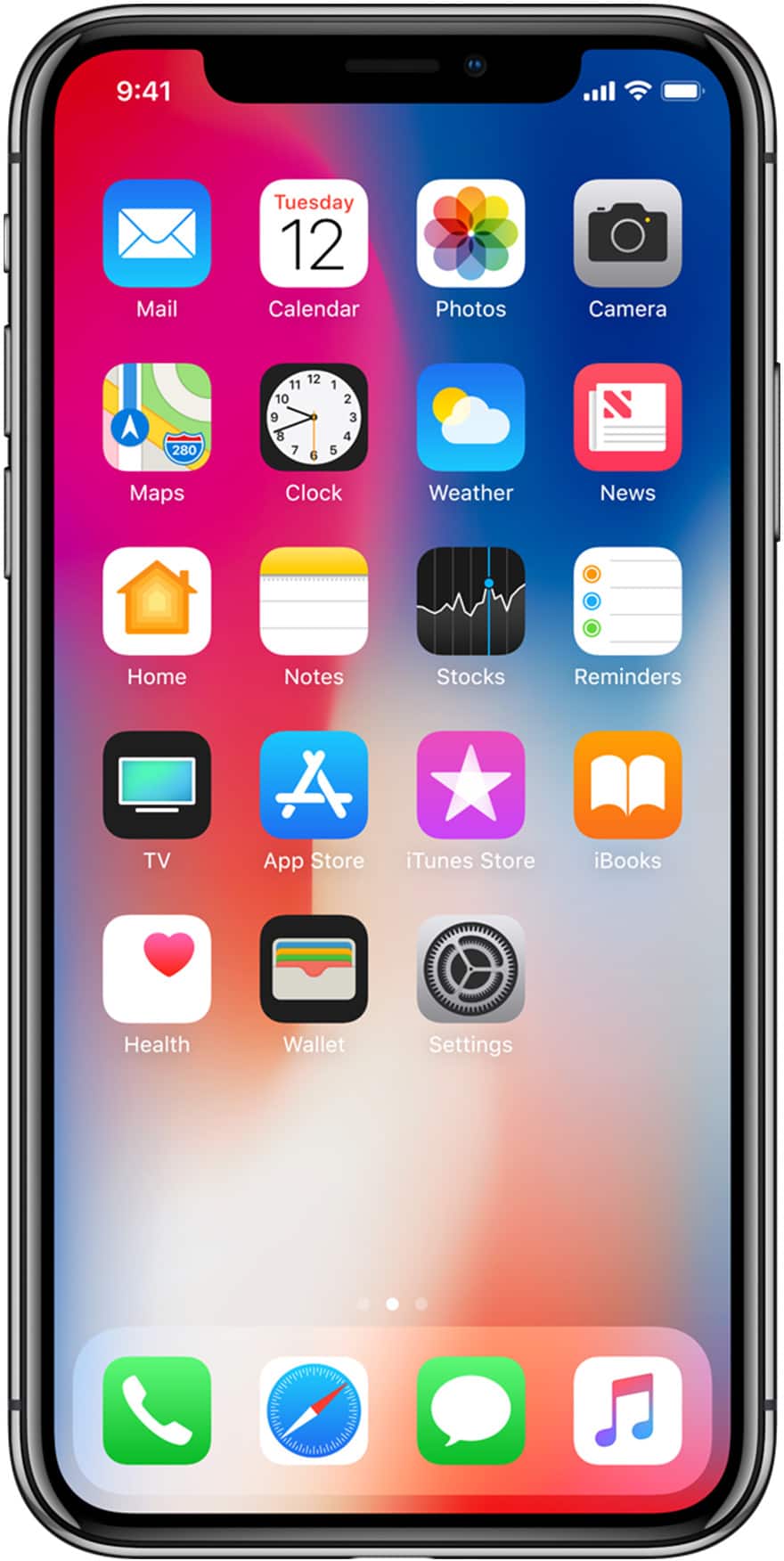Launch Wallet
The width and height of the screenshot is (784, 1561).
click(x=314, y=969)
